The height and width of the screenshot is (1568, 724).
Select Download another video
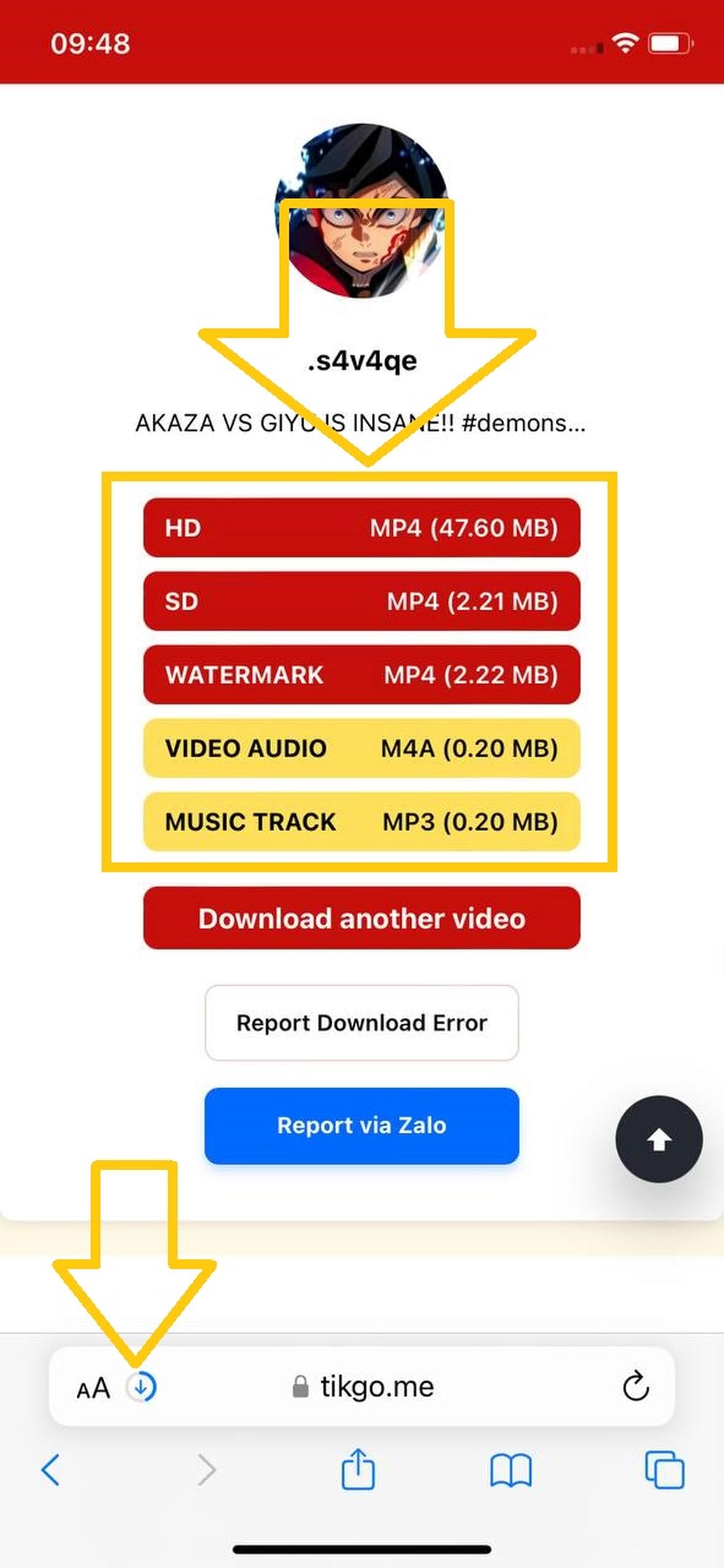click(362, 919)
